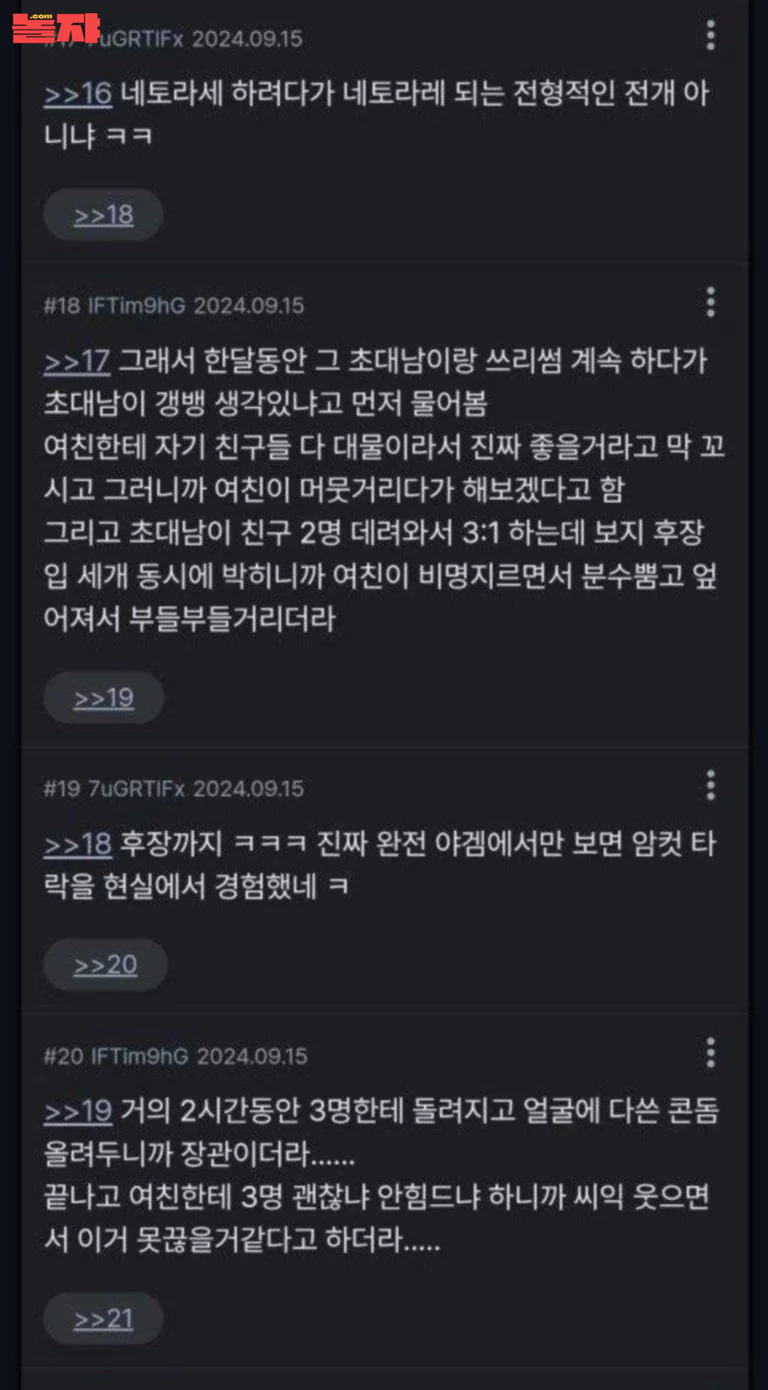
Task: Open the overflow menu on post #18
Action: pos(710,301)
